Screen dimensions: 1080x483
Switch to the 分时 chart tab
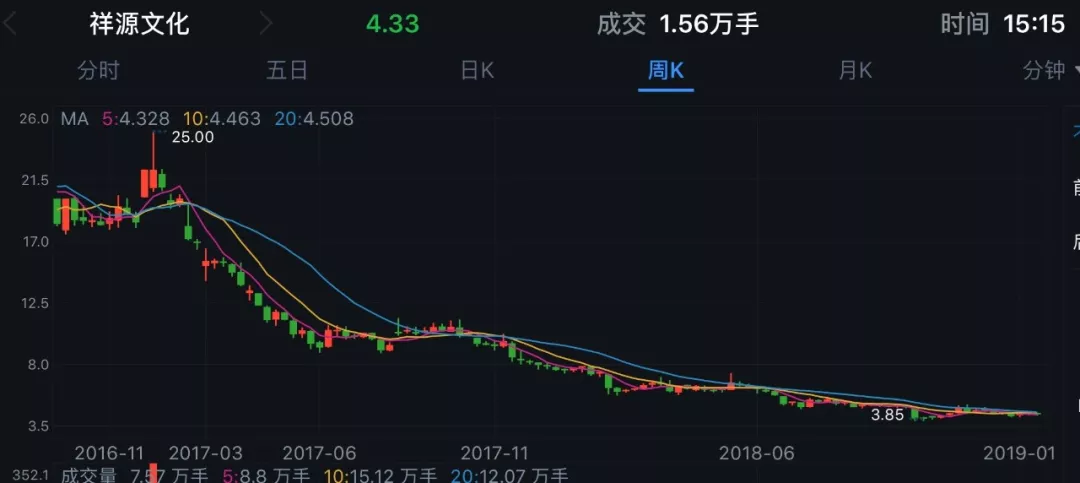[x=98, y=70]
